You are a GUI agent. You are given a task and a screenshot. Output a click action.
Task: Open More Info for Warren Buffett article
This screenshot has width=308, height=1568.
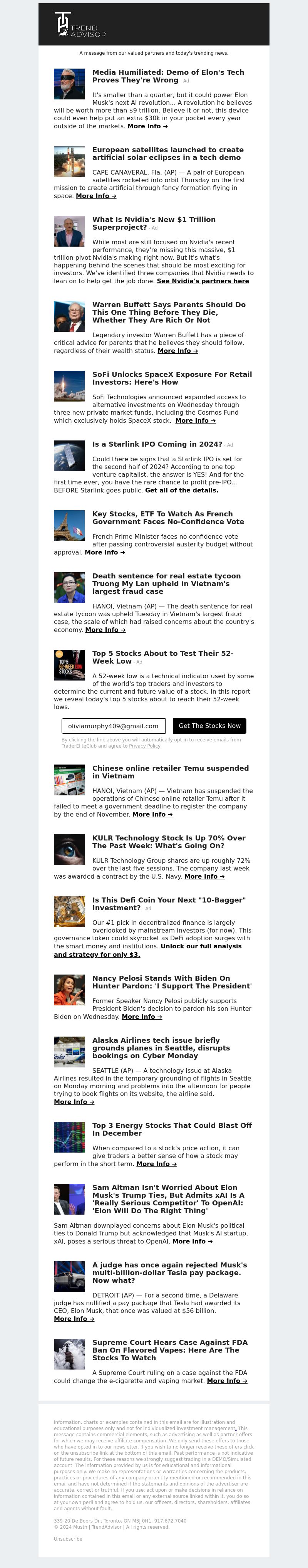(x=177, y=351)
